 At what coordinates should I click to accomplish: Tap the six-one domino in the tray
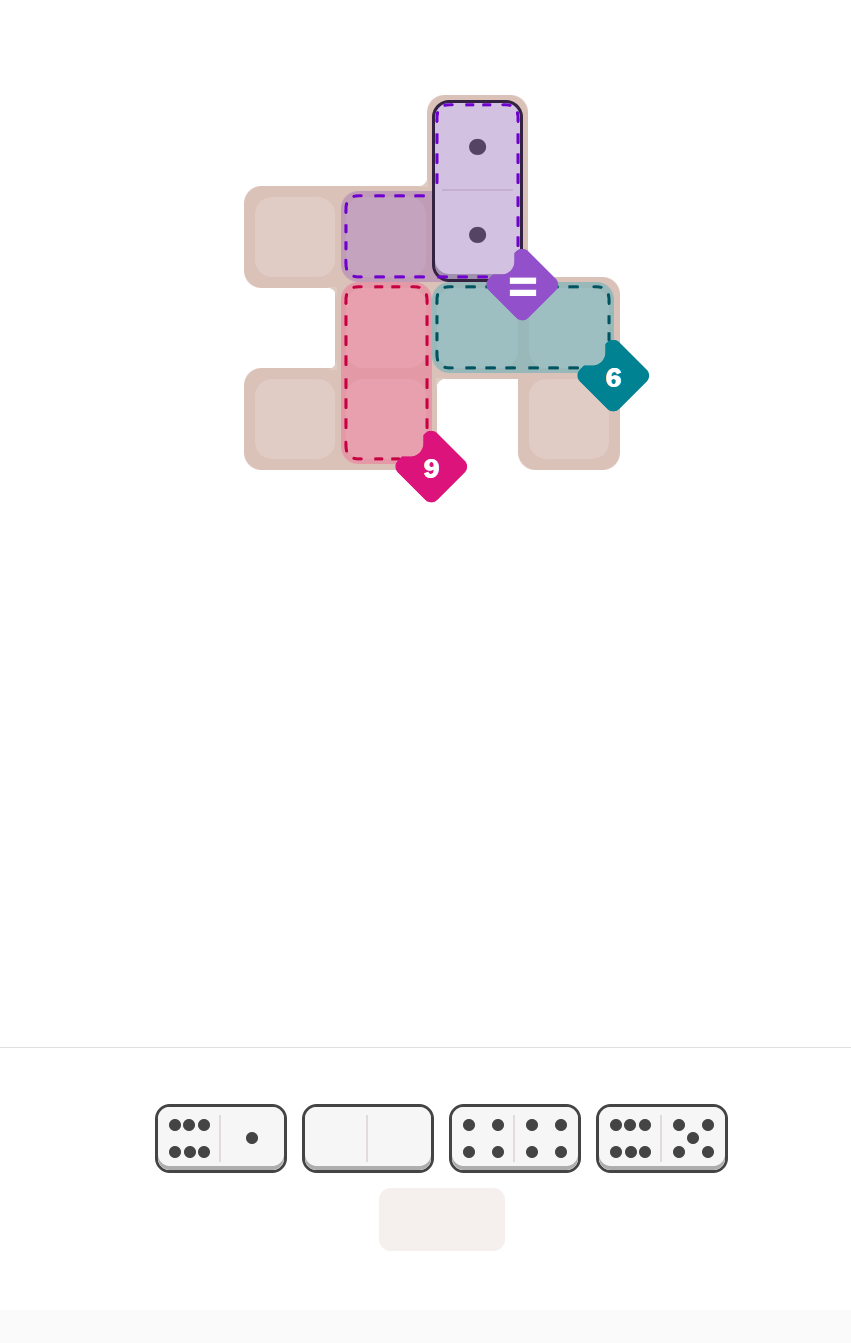(x=221, y=1138)
